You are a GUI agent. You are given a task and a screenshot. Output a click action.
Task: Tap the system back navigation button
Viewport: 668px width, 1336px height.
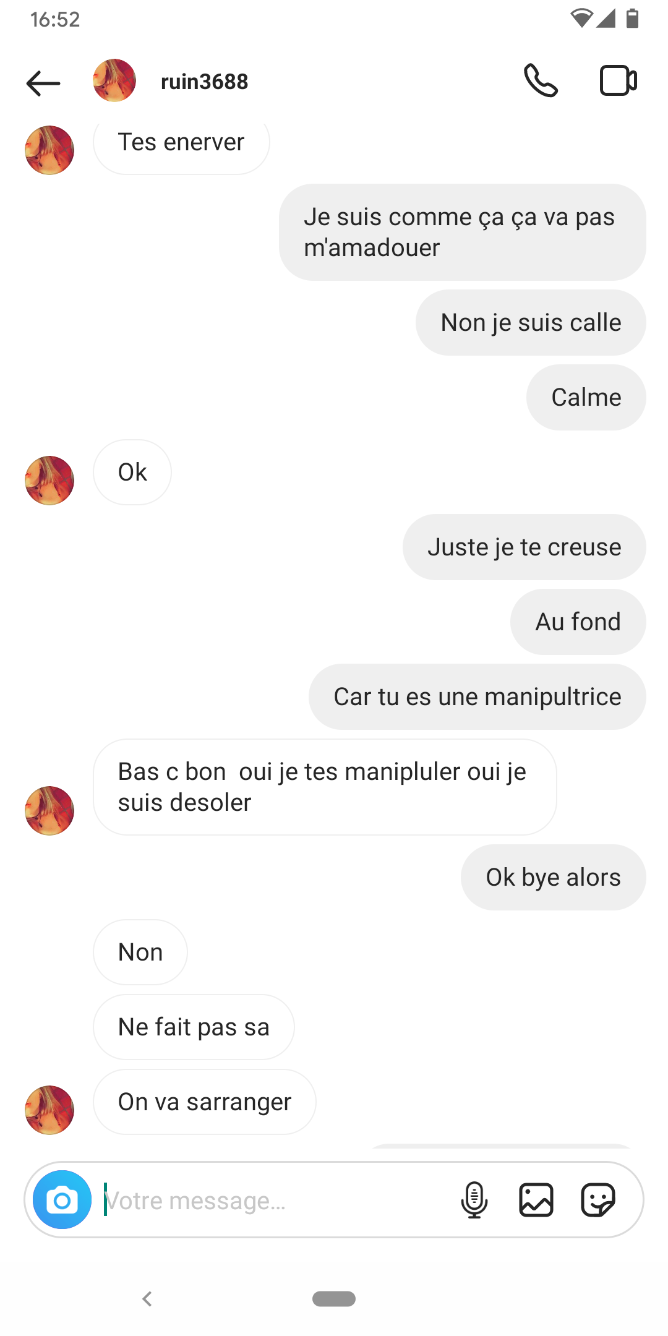(x=147, y=1299)
